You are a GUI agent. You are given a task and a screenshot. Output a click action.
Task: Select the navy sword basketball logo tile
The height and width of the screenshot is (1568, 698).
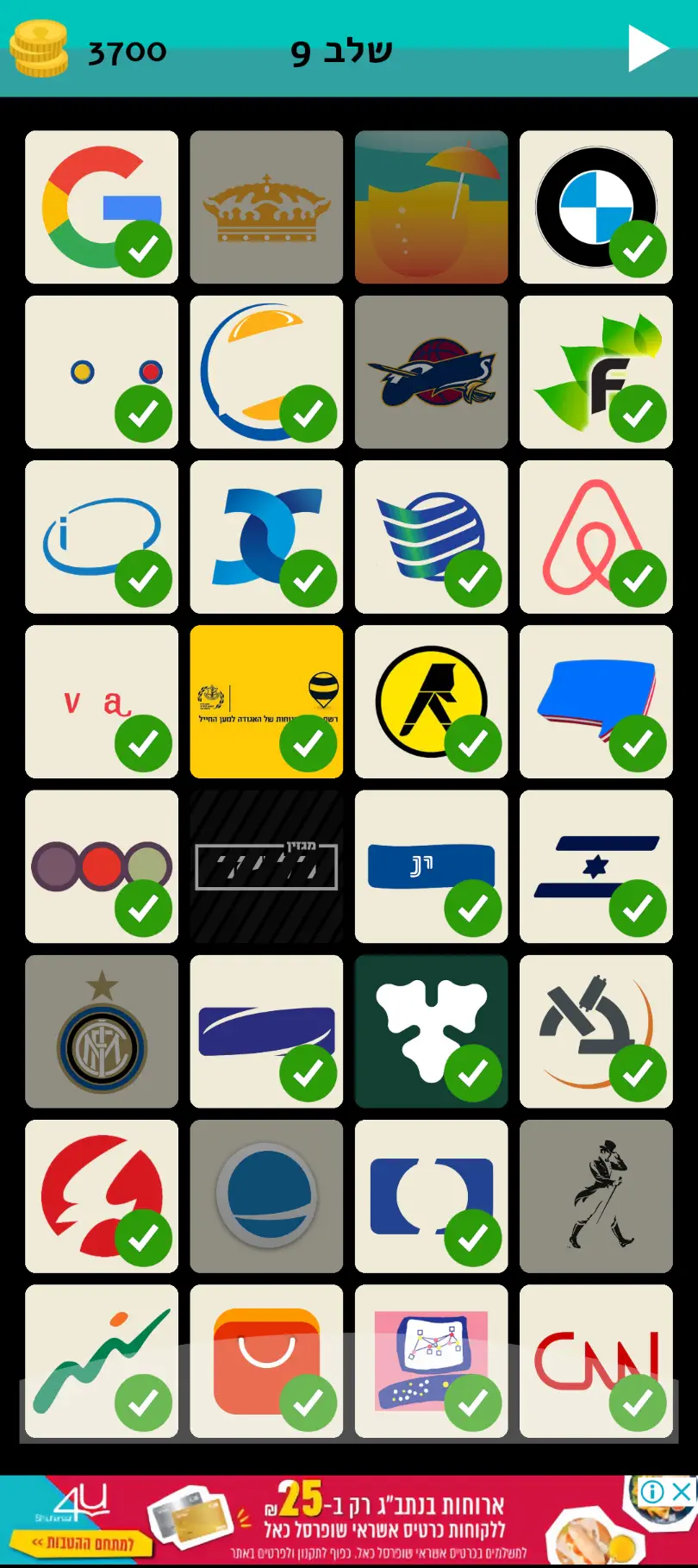431,372
